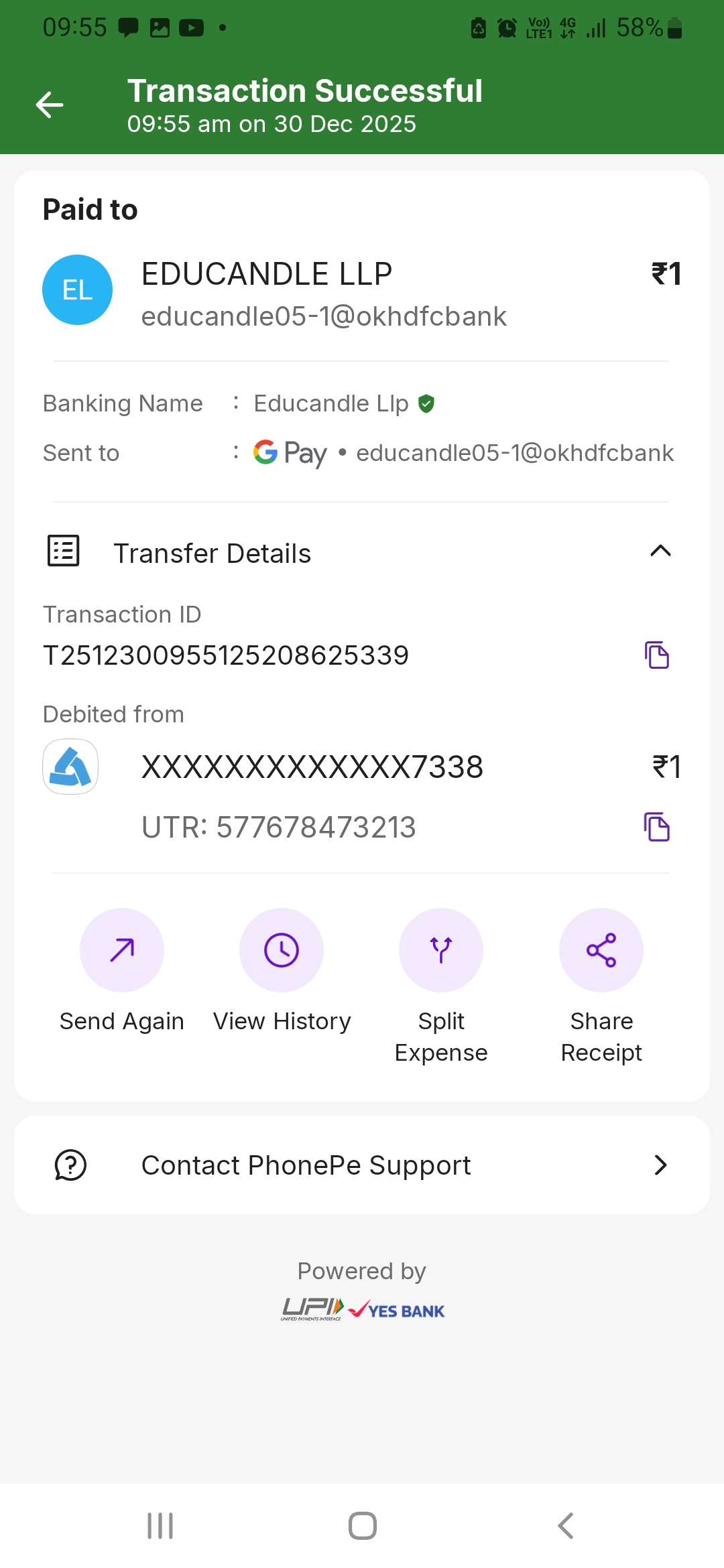
Task: Copy the Transaction ID
Action: 657,655
